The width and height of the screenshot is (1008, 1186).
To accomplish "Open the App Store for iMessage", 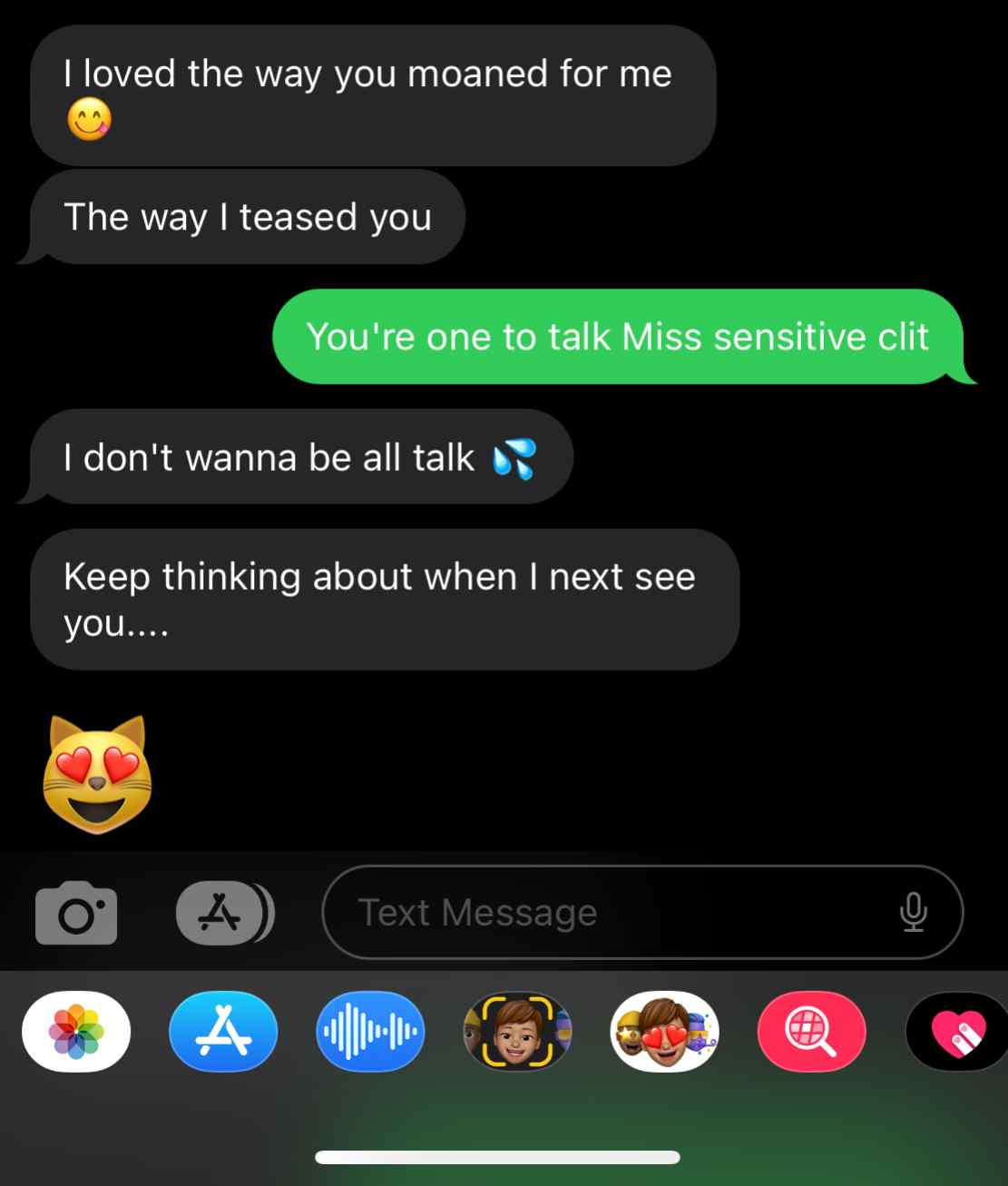I will click(x=223, y=1032).
